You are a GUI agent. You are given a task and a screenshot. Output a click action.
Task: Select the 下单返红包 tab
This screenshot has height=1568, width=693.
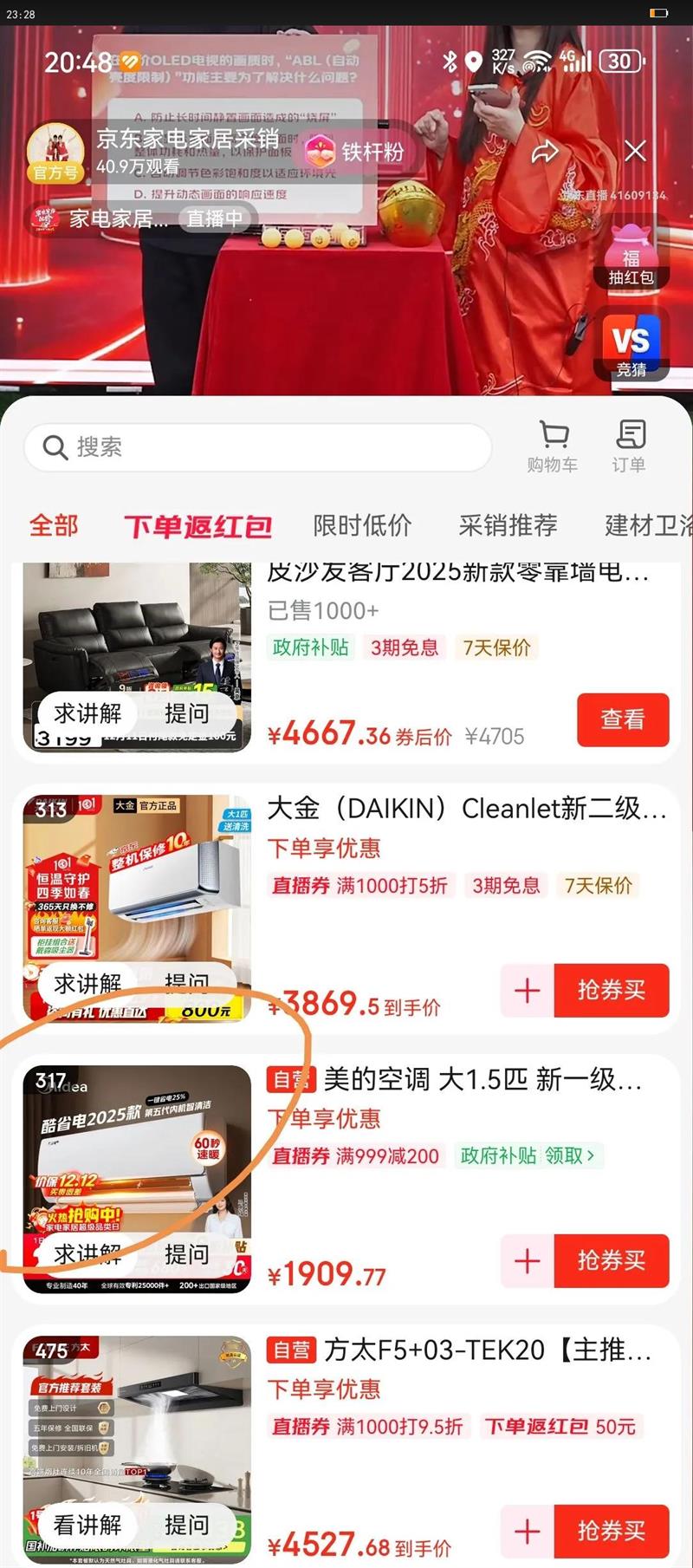coord(198,526)
